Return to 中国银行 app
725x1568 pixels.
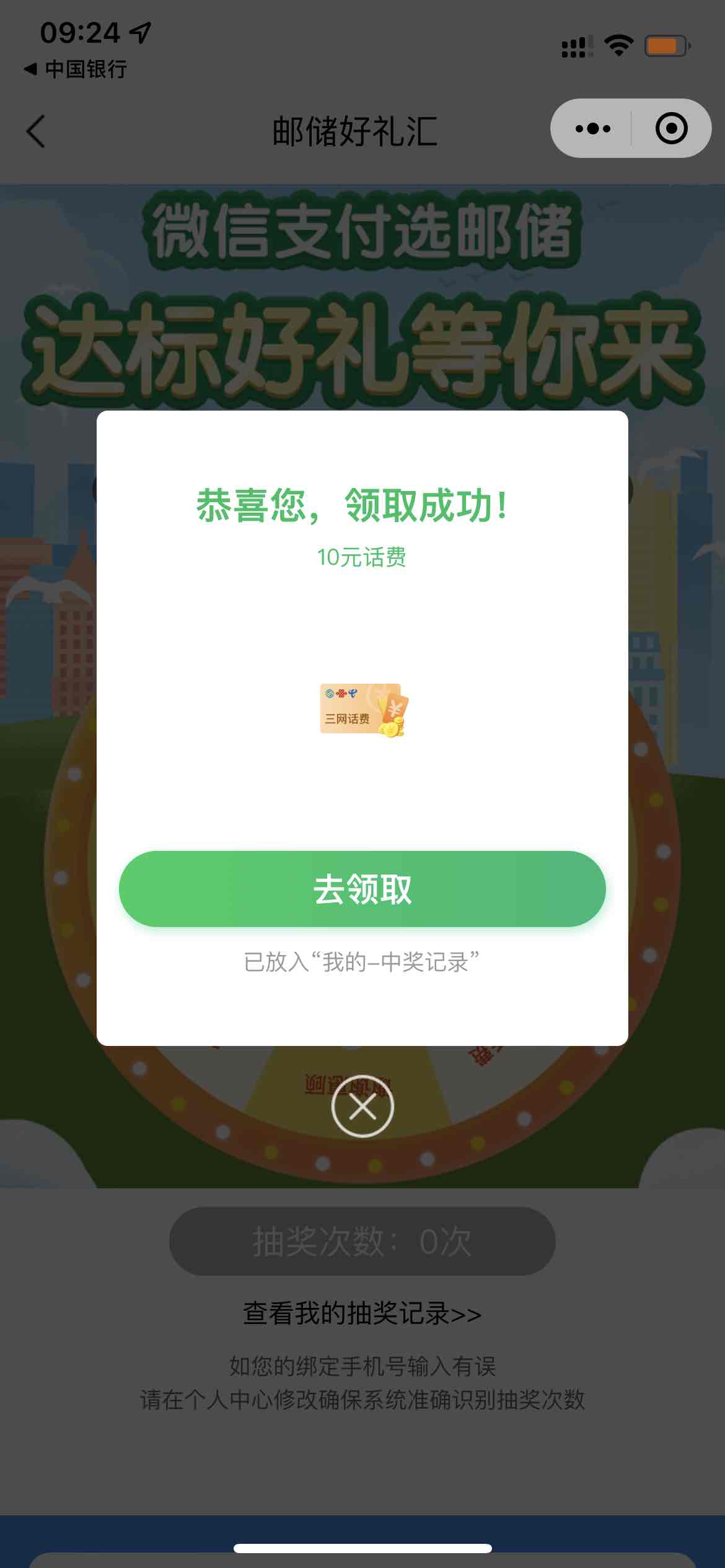coord(76,69)
